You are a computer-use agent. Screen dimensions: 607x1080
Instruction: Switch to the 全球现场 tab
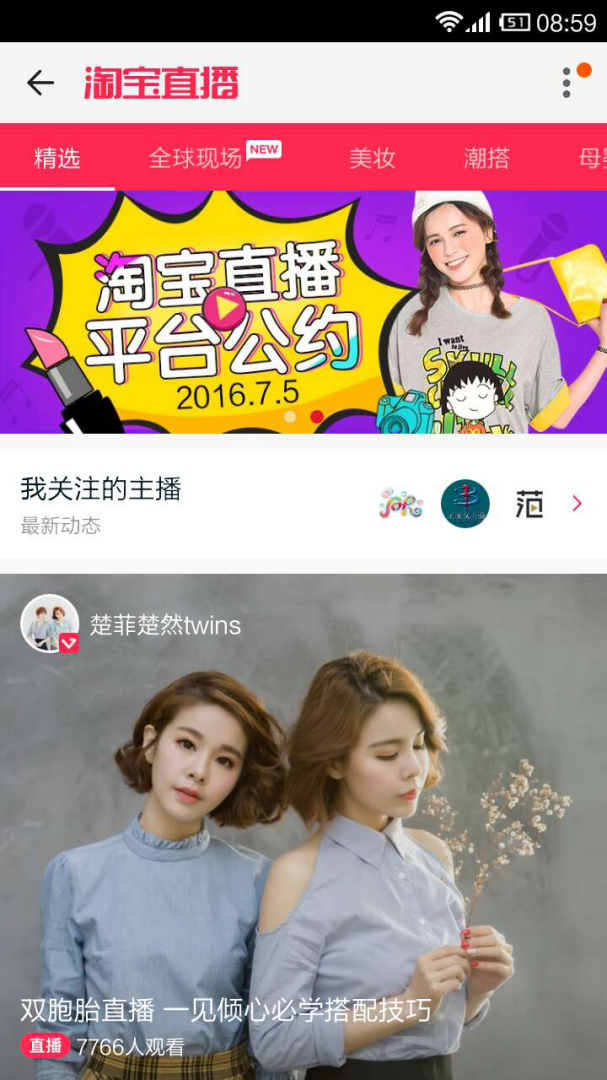tap(196, 158)
